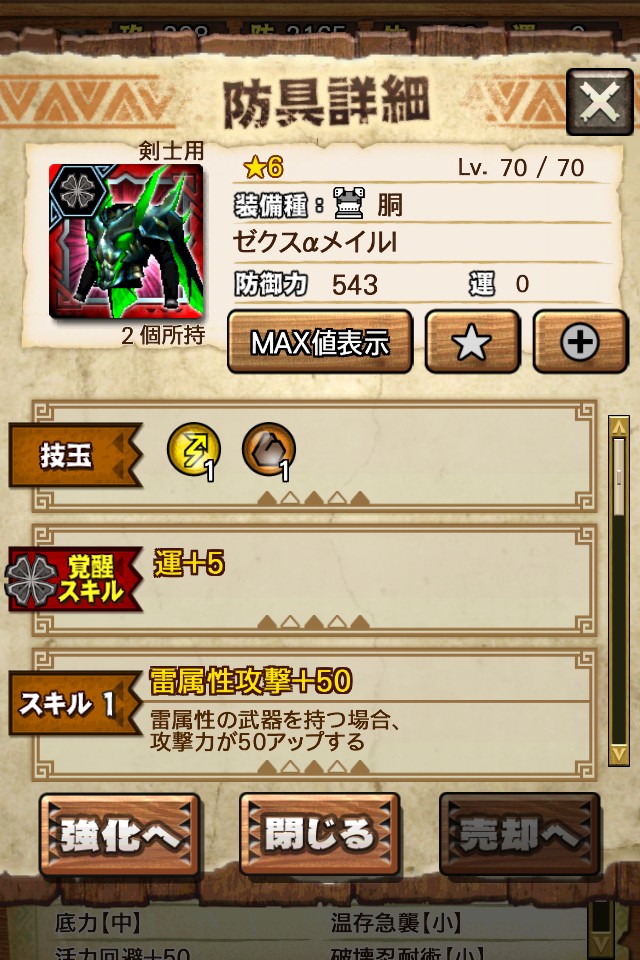Tap the armor image thumbnail
The height and width of the screenshot is (960, 640).
pos(126,241)
